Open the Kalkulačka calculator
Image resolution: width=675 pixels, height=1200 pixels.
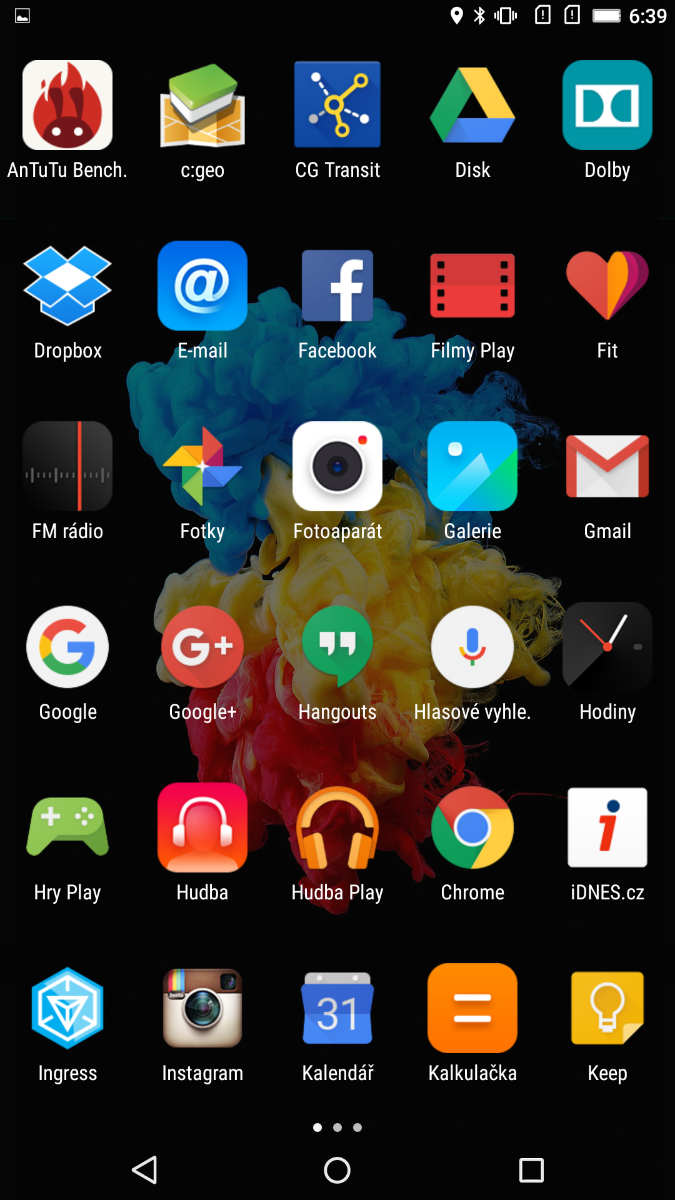pyautogui.click(x=472, y=1008)
